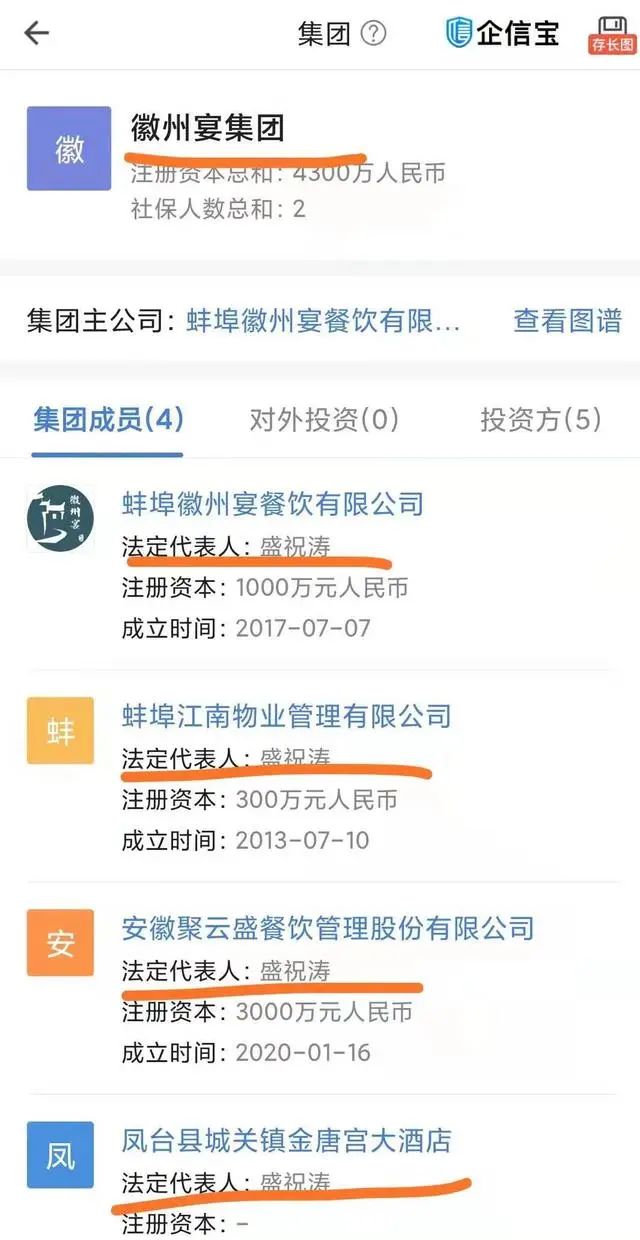Go back using the arrow icon
640x1240 pixels.
tap(37, 33)
